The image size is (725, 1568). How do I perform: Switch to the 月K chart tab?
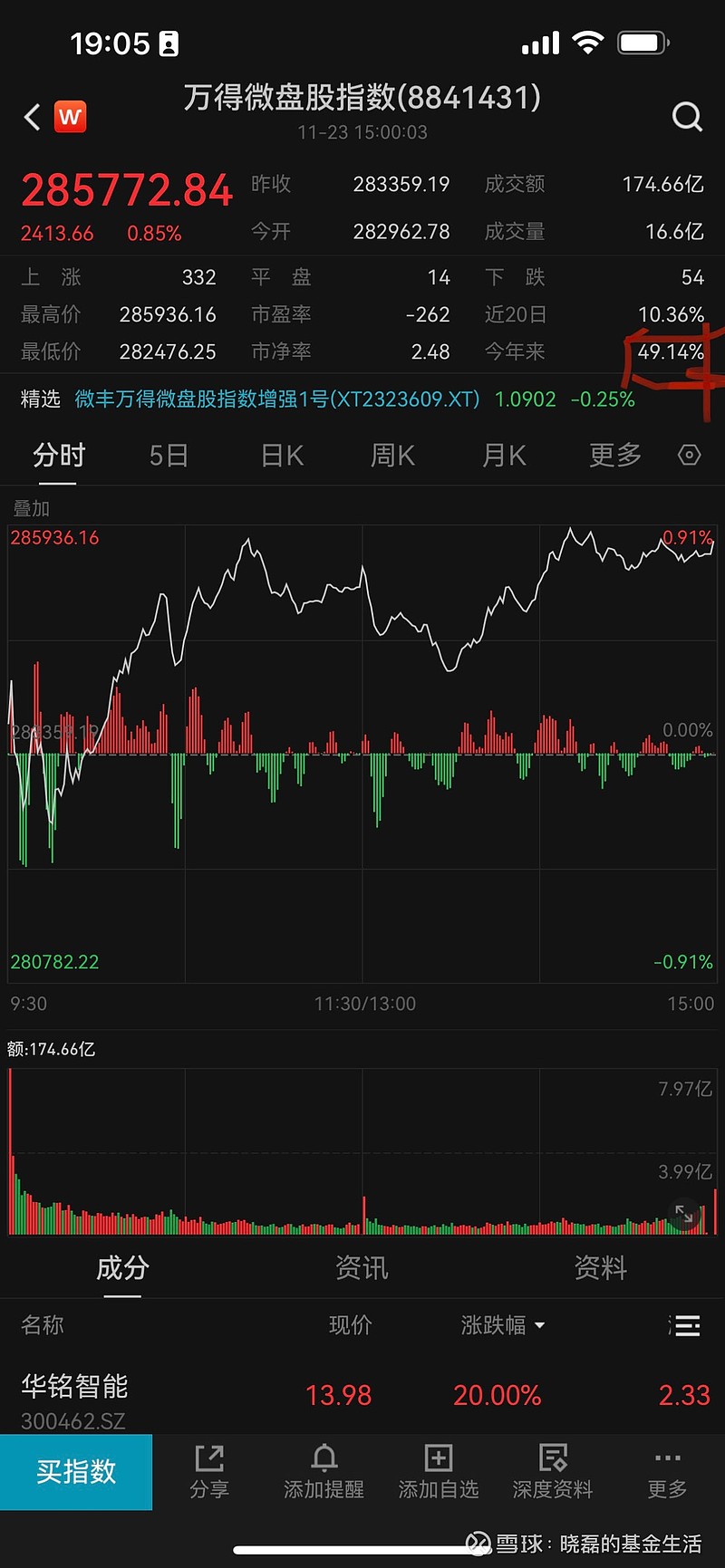click(x=504, y=455)
